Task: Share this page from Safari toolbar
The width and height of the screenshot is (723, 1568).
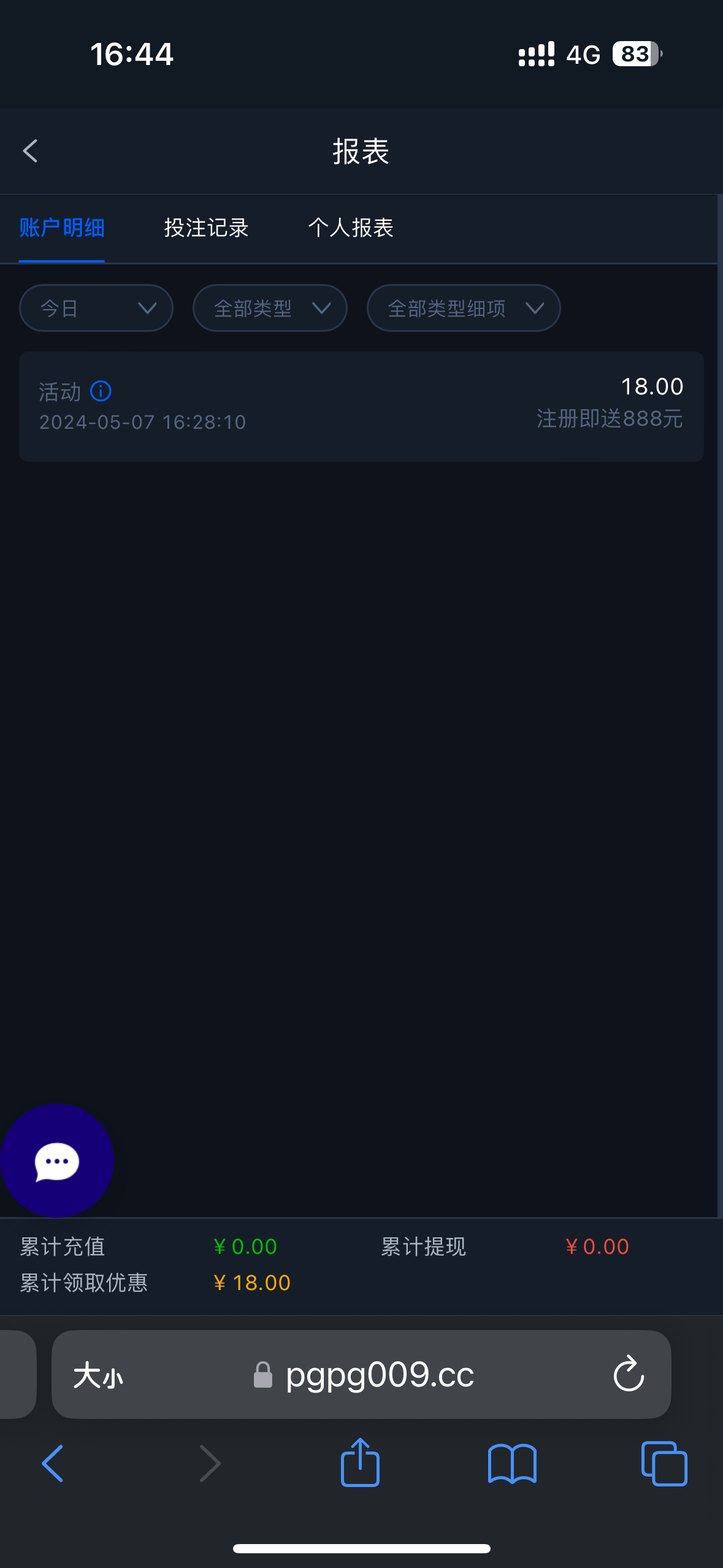Action: click(x=360, y=1463)
